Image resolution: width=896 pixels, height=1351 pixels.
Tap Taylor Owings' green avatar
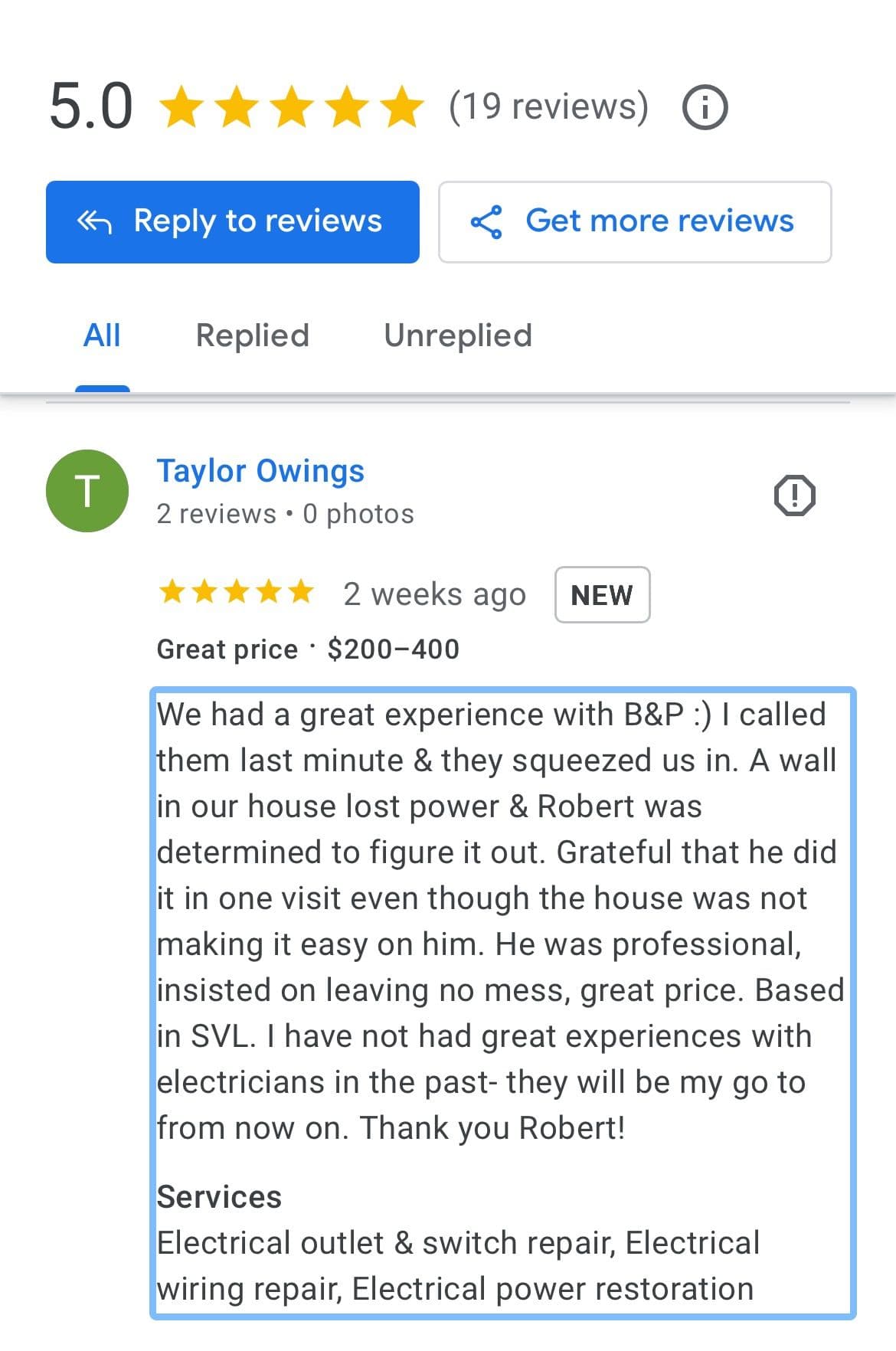click(87, 491)
